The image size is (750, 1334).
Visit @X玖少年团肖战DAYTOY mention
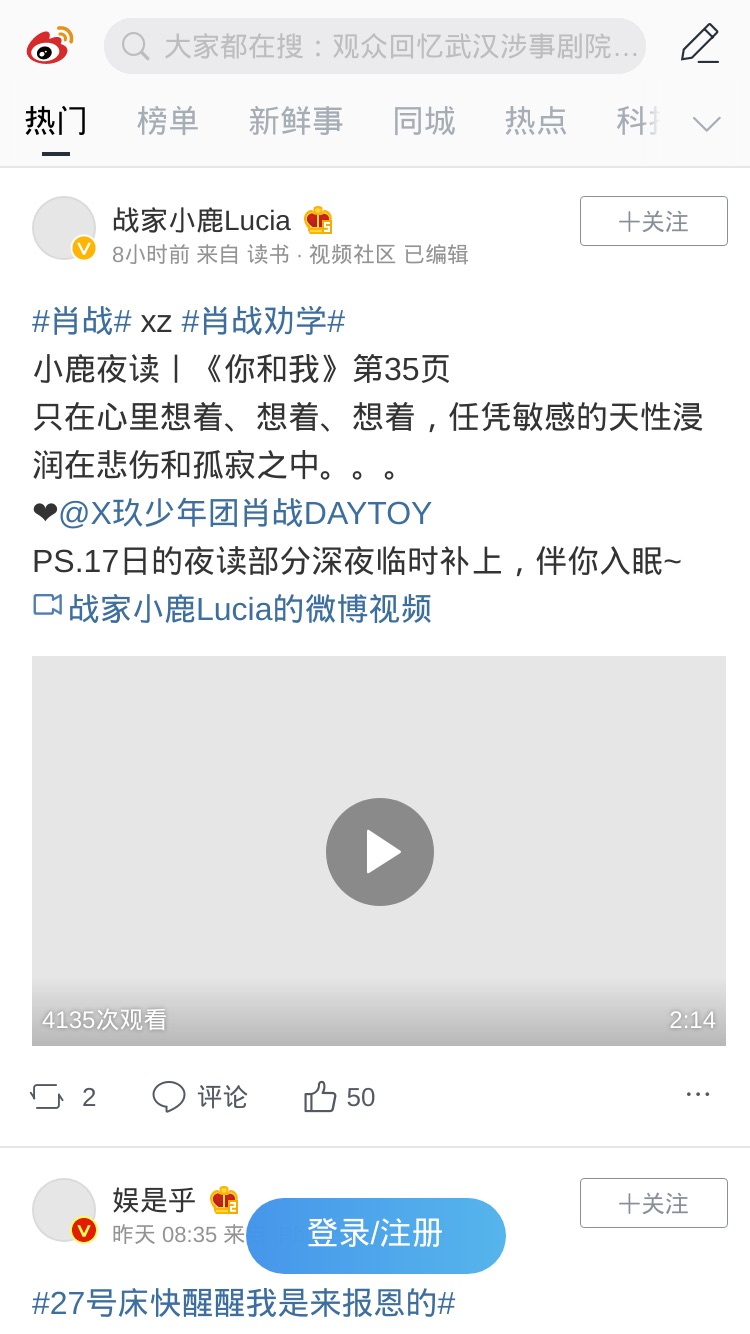click(x=245, y=513)
